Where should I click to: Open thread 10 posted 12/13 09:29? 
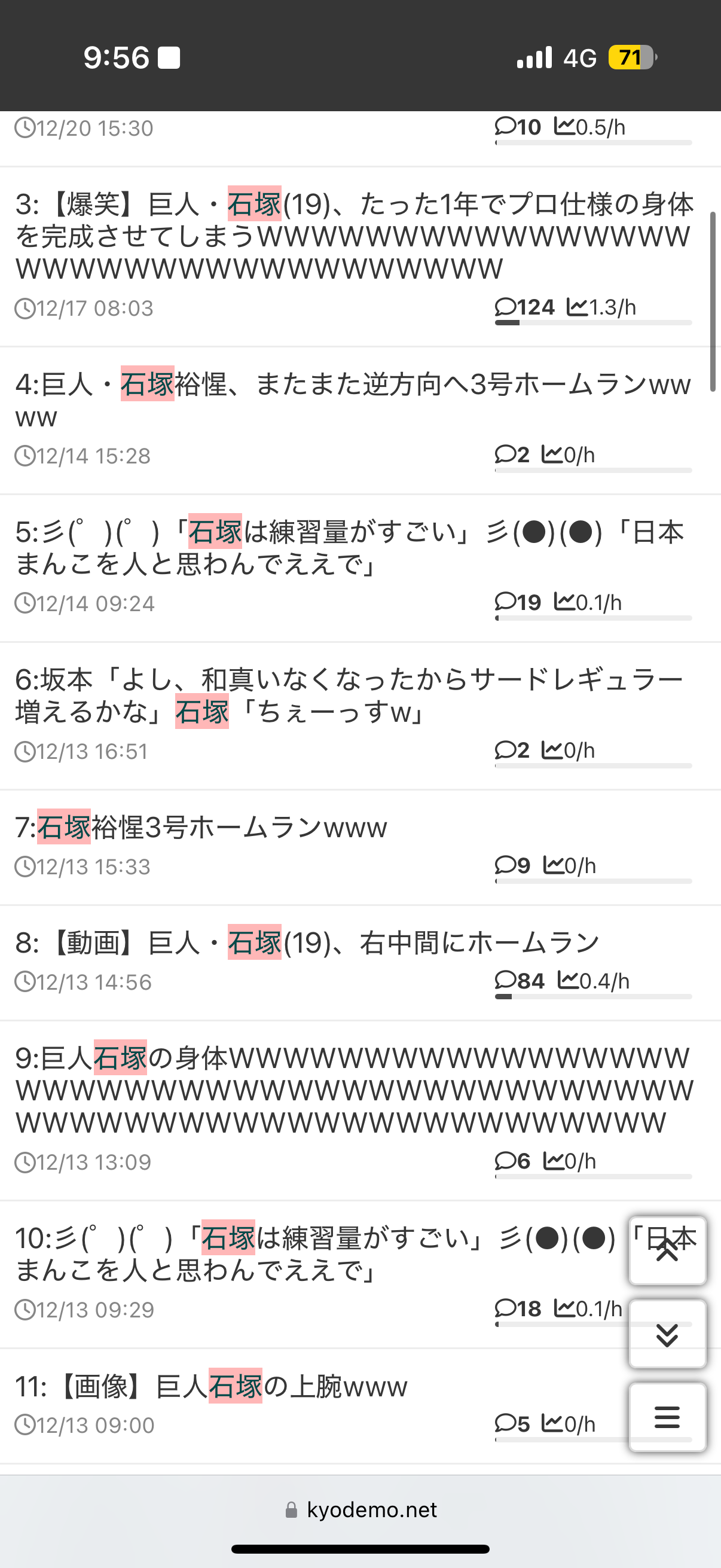(316, 1254)
